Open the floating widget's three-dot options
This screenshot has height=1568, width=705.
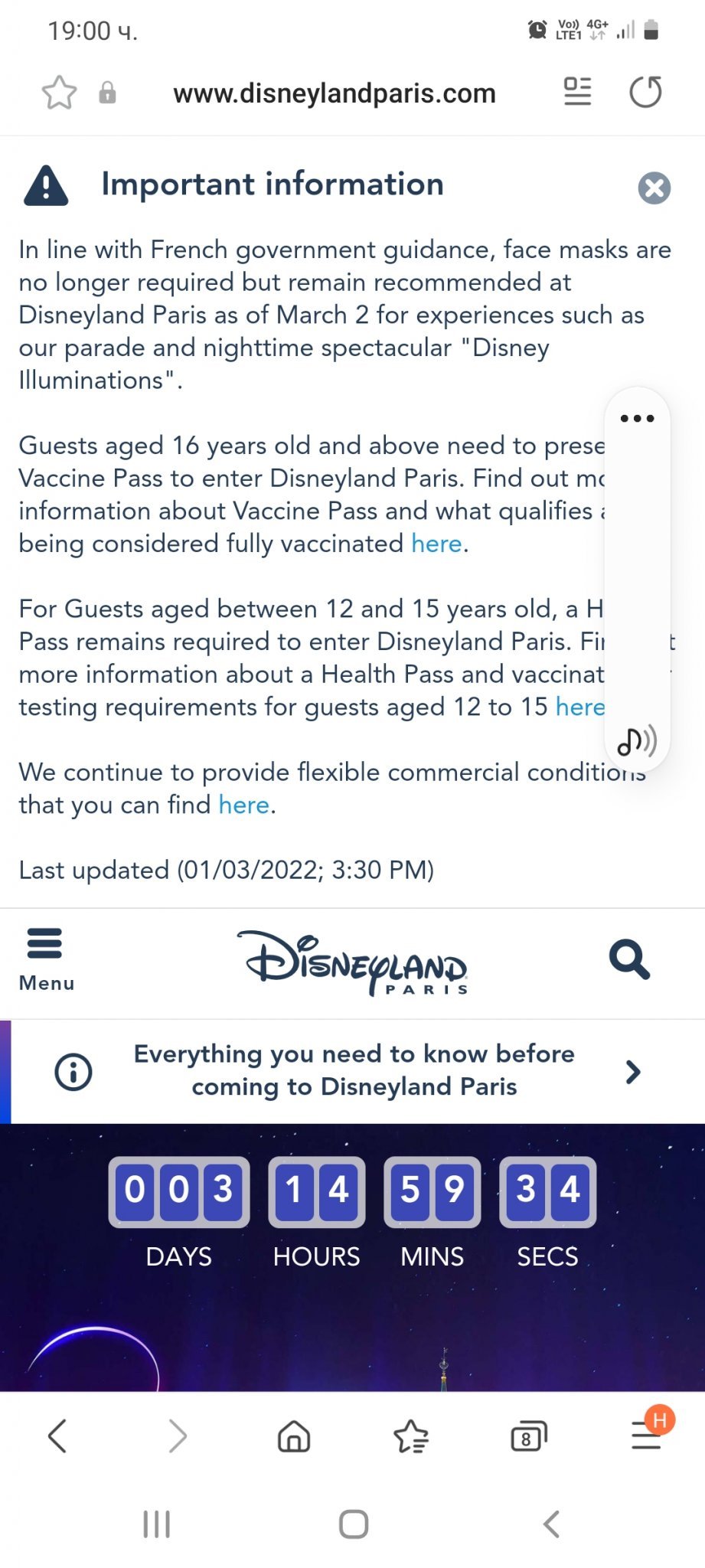pyautogui.click(x=637, y=418)
